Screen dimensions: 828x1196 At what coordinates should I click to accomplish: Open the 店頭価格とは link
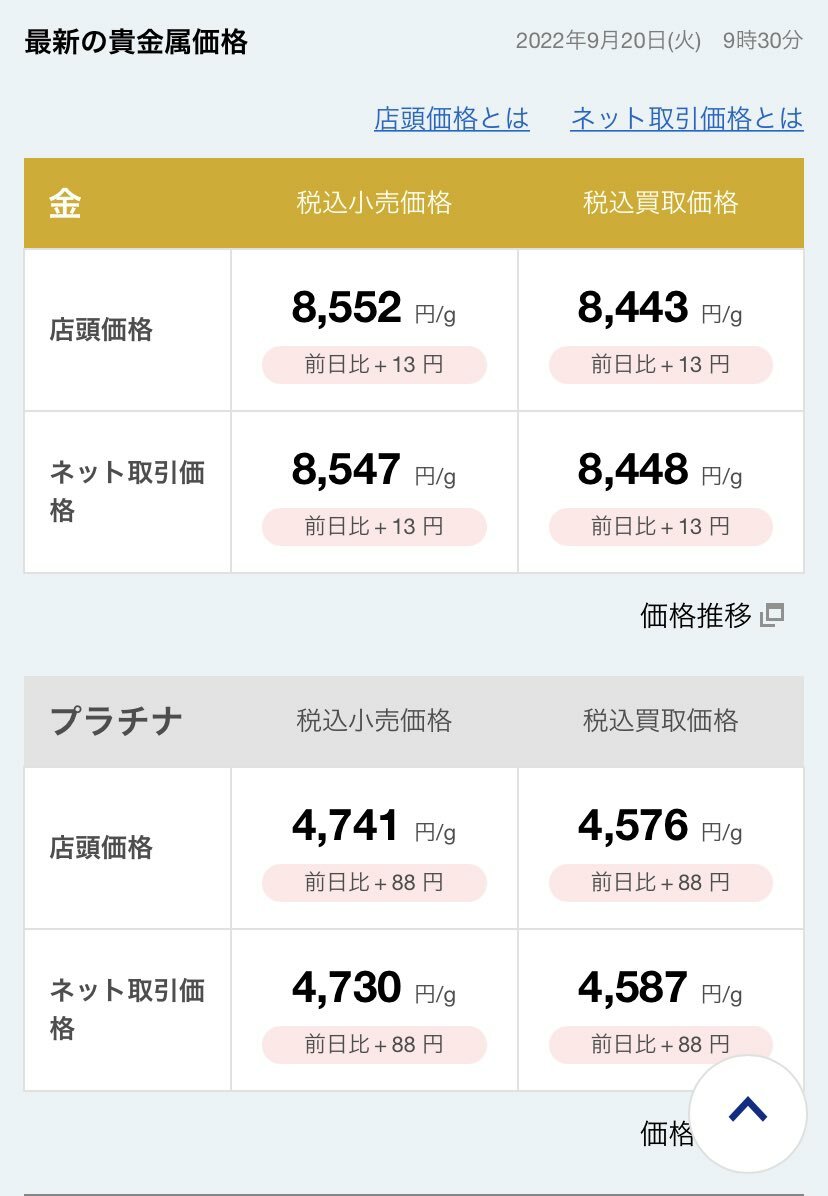click(x=451, y=119)
